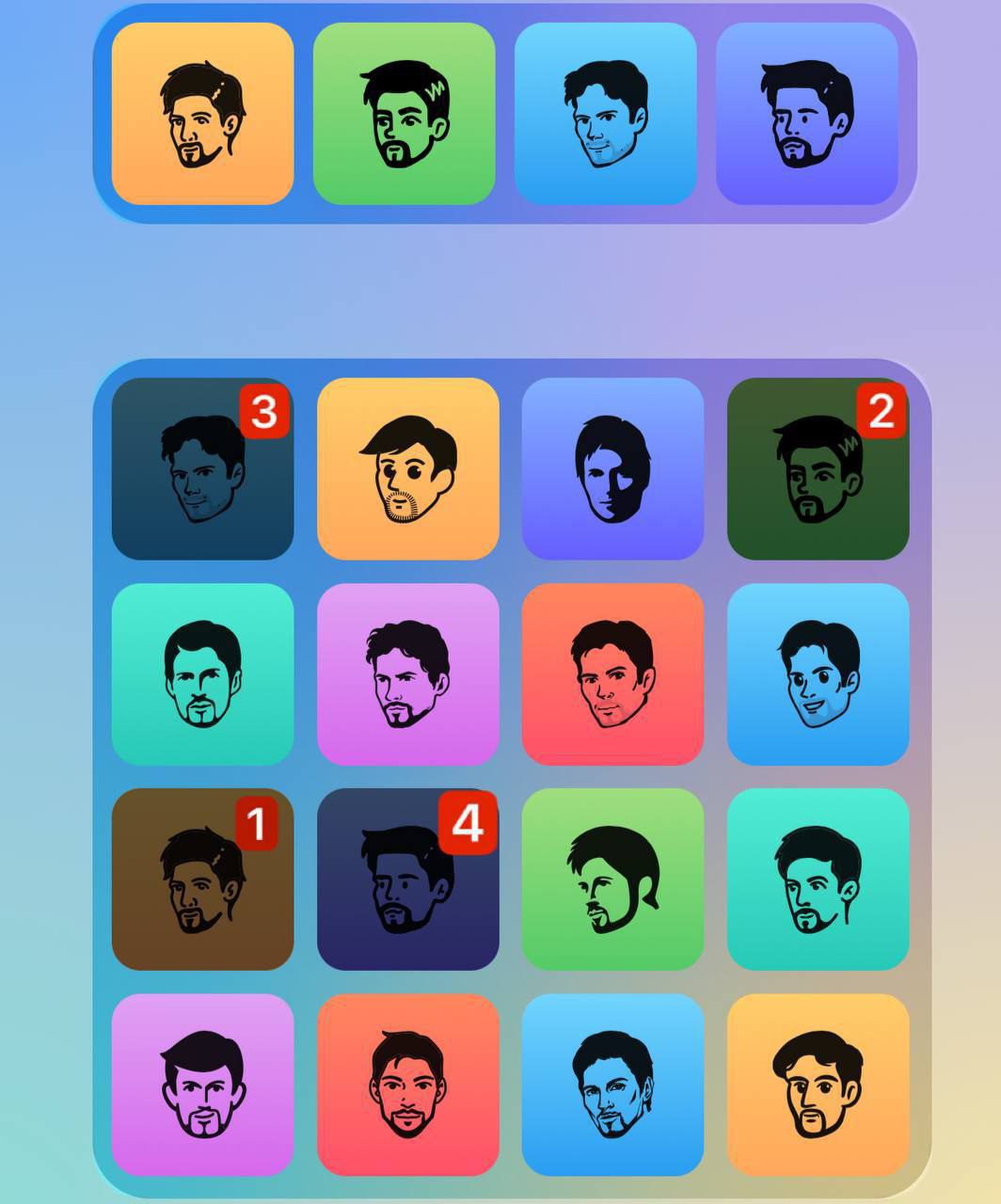Viewport: 1001px width, 1204px height.
Task: Choose the blue tile with goatee face
Action: (x=612, y=1084)
